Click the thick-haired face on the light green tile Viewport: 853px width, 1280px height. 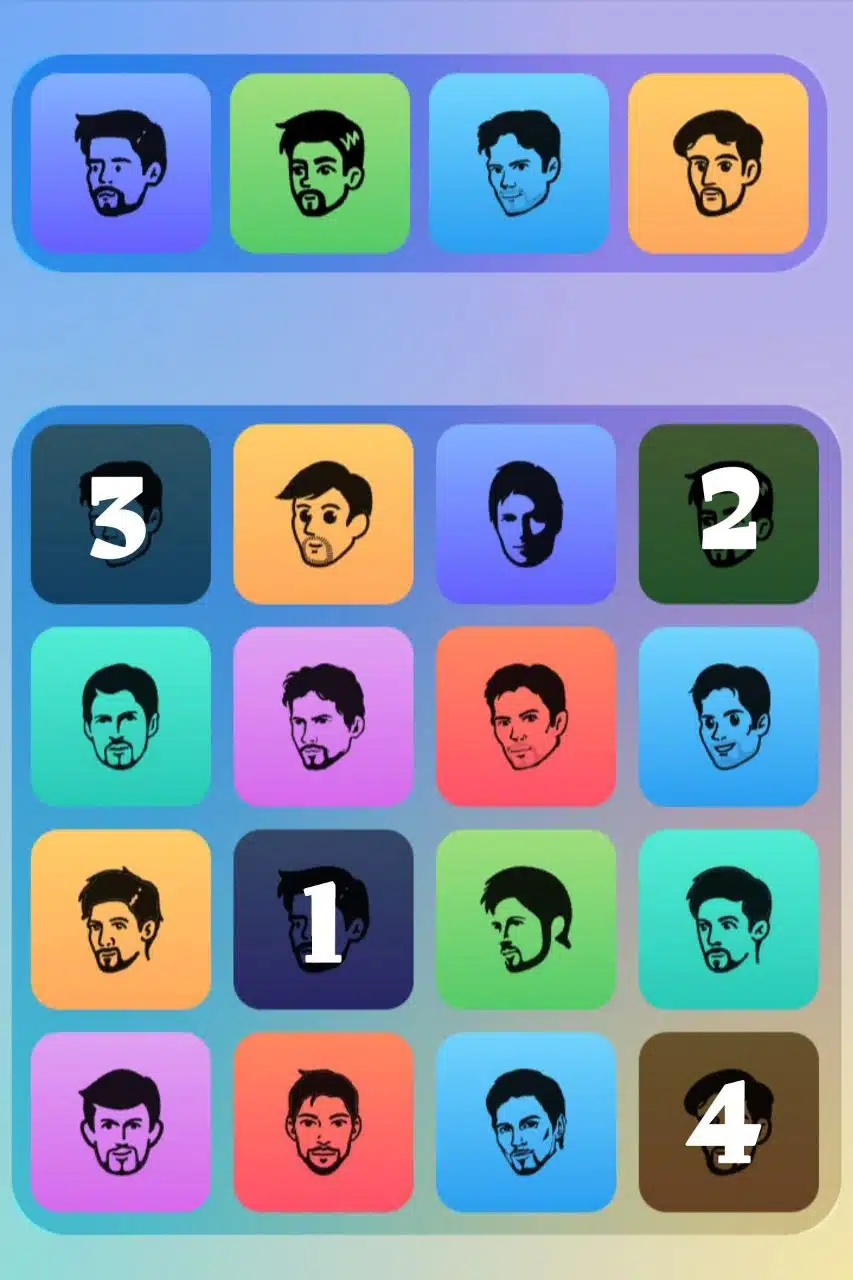click(527, 920)
